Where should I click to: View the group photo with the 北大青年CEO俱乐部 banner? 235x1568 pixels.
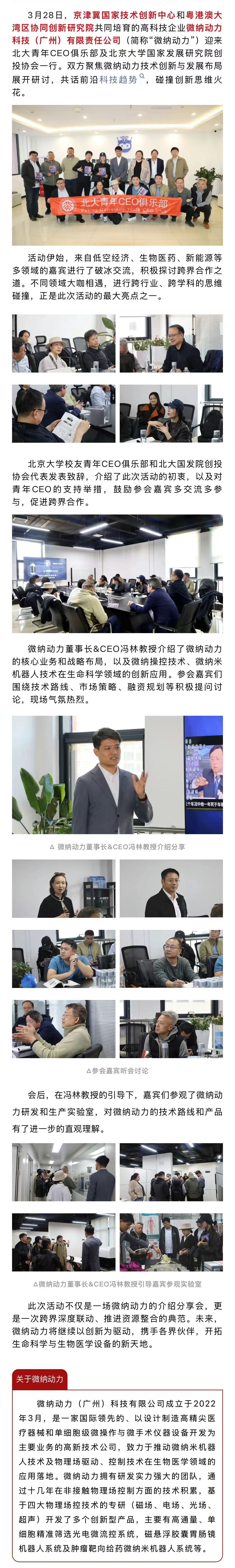pyautogui.click(x=117, y=175)
